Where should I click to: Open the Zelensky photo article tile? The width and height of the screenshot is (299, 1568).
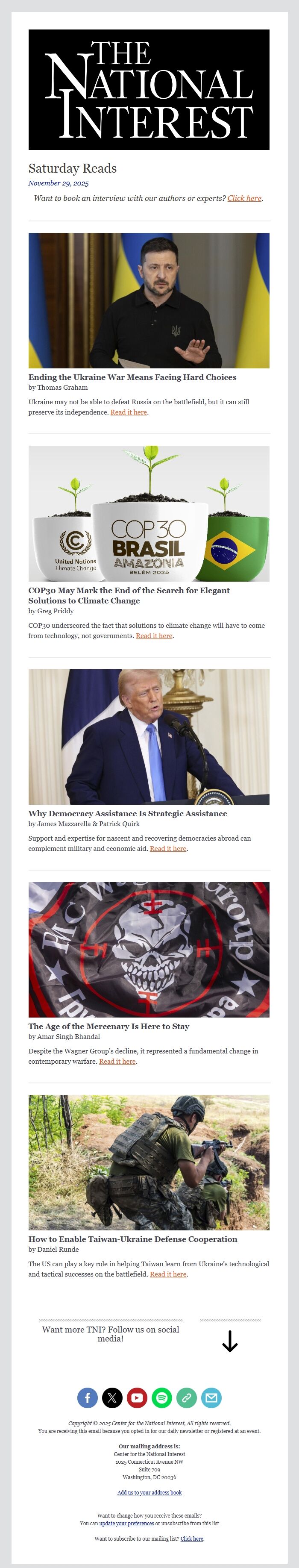[x=149, y=300]
